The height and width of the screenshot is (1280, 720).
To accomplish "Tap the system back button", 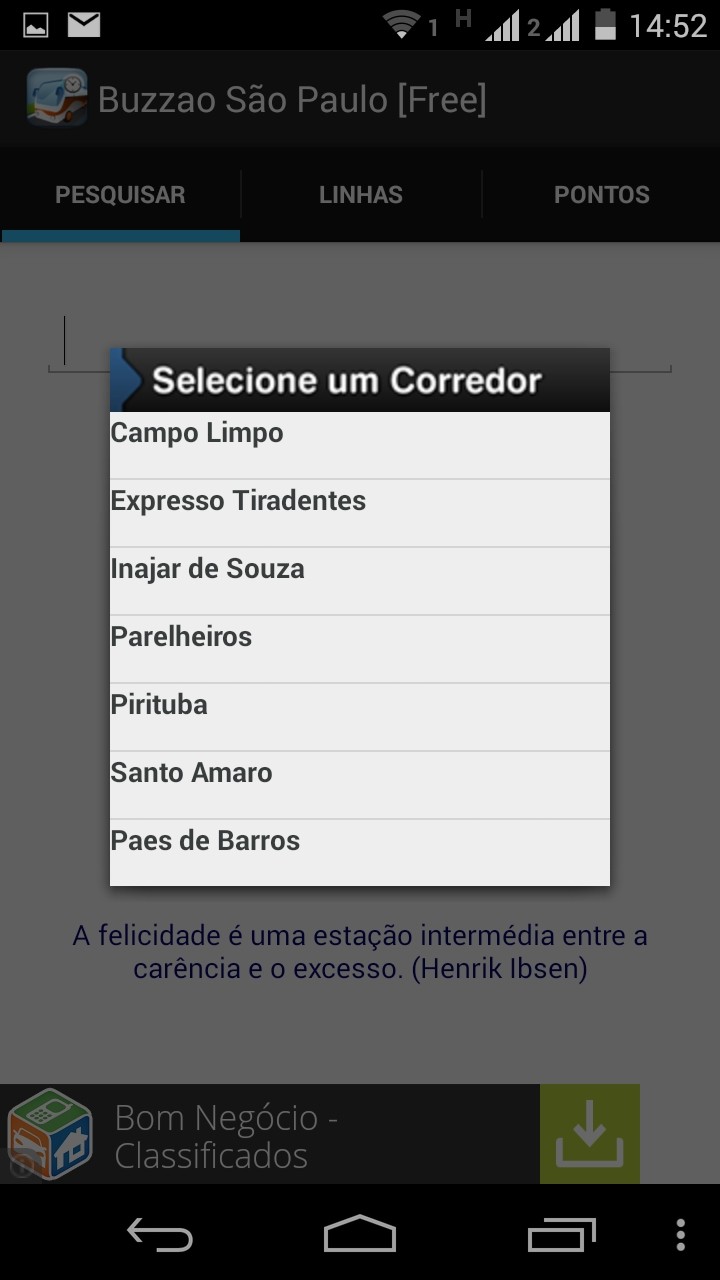I will click(160, 1235).
